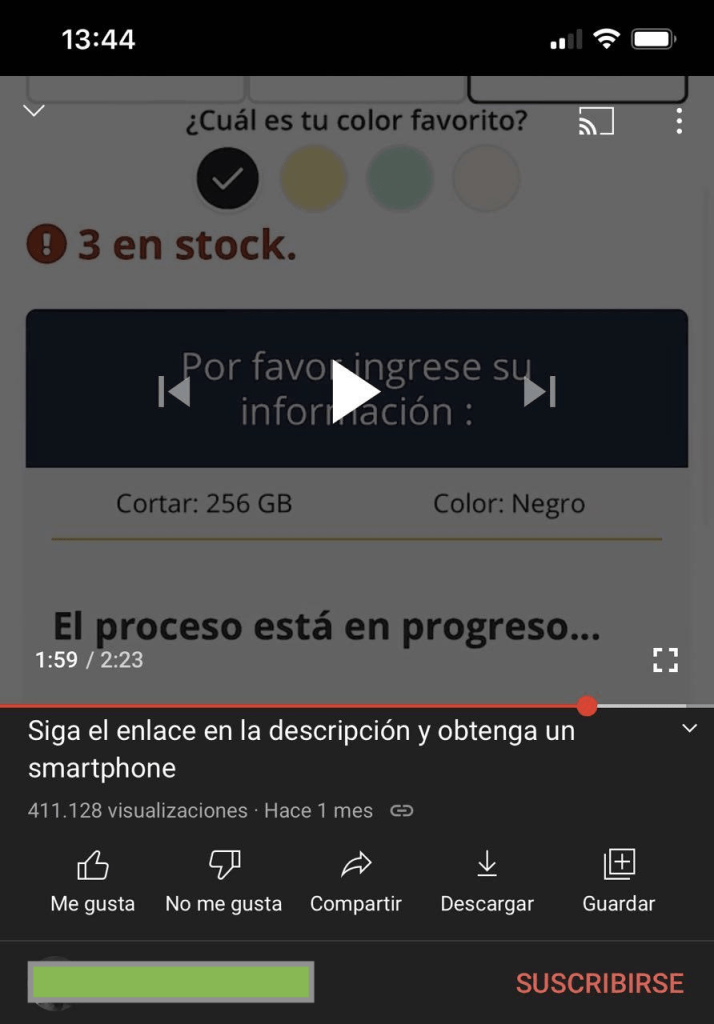The height and width of the screenshot is (1024, 714).
Task: Minimize the video player
Action: point(34,110)
